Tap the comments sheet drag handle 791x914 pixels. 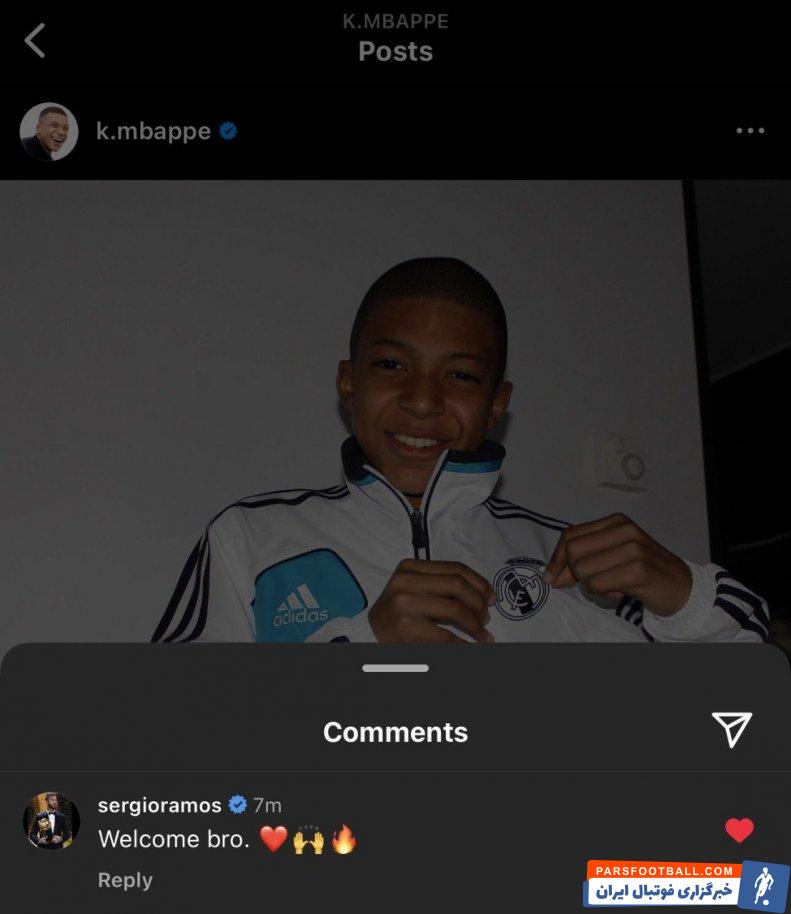coord(395,668)
